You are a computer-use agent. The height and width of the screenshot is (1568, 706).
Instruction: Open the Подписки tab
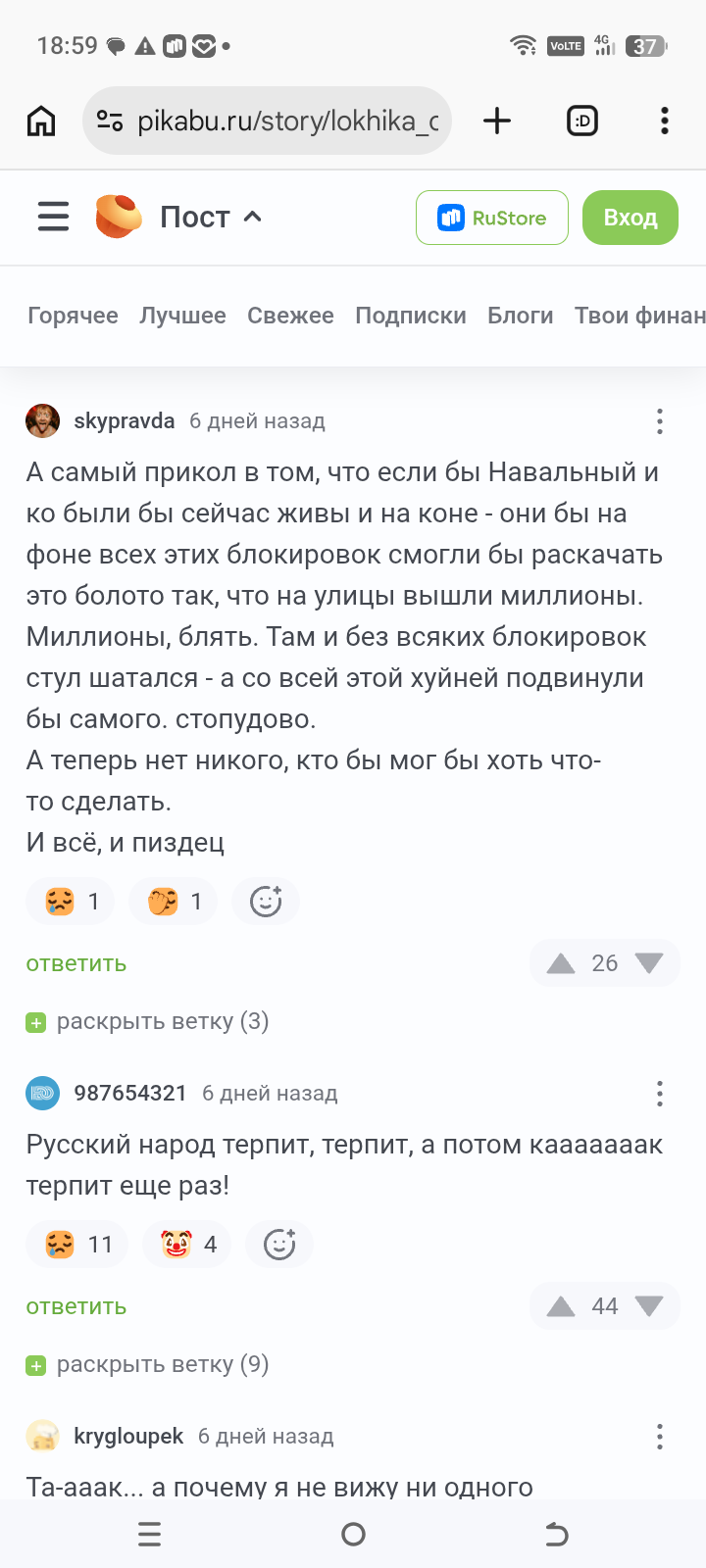pos(410,316)
